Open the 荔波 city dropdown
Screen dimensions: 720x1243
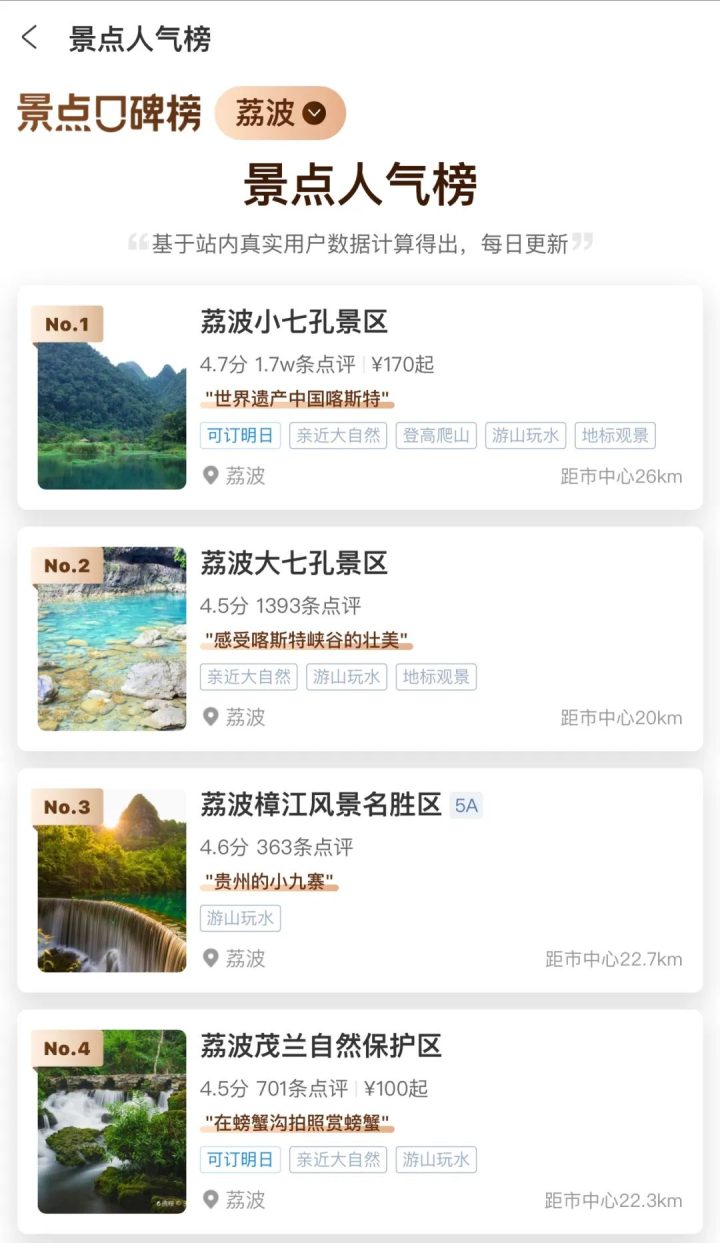[x=280, y=113]
